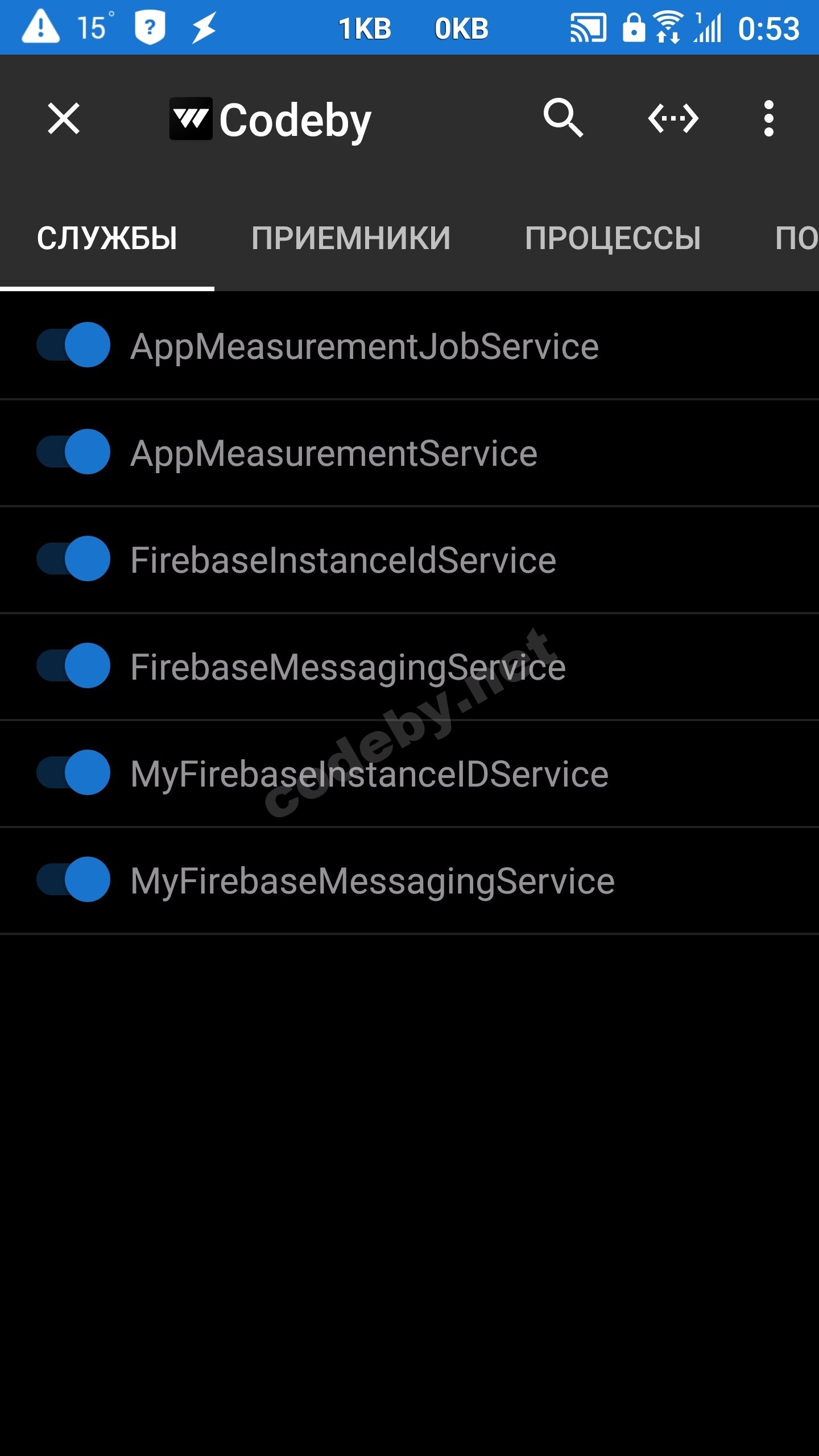This screenshot has height=1456, width=819.
Task: Switch off MyFirebaseMessagingService
Action: click(x=74, y=879)
